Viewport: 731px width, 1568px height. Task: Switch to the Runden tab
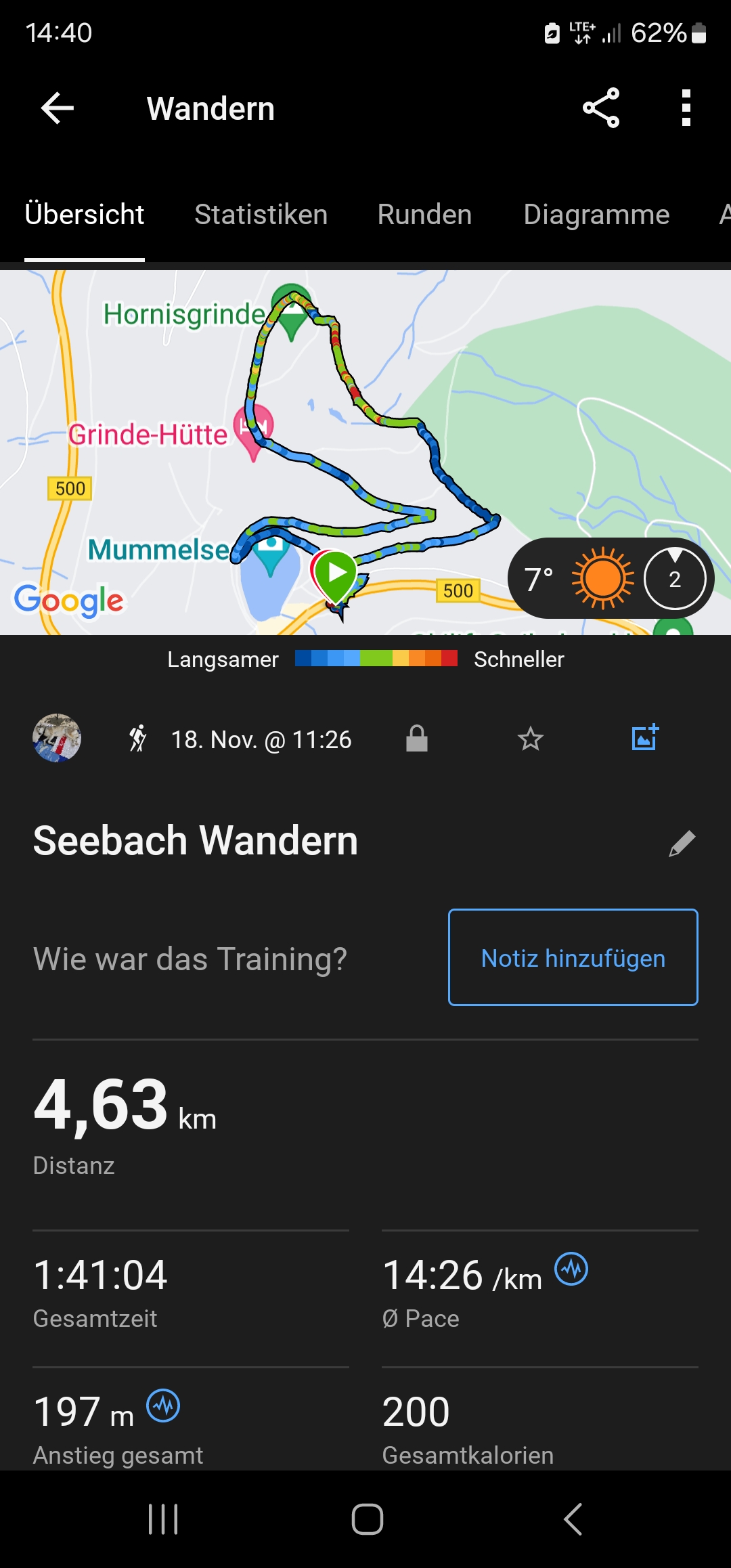click(x=424, y=215)
